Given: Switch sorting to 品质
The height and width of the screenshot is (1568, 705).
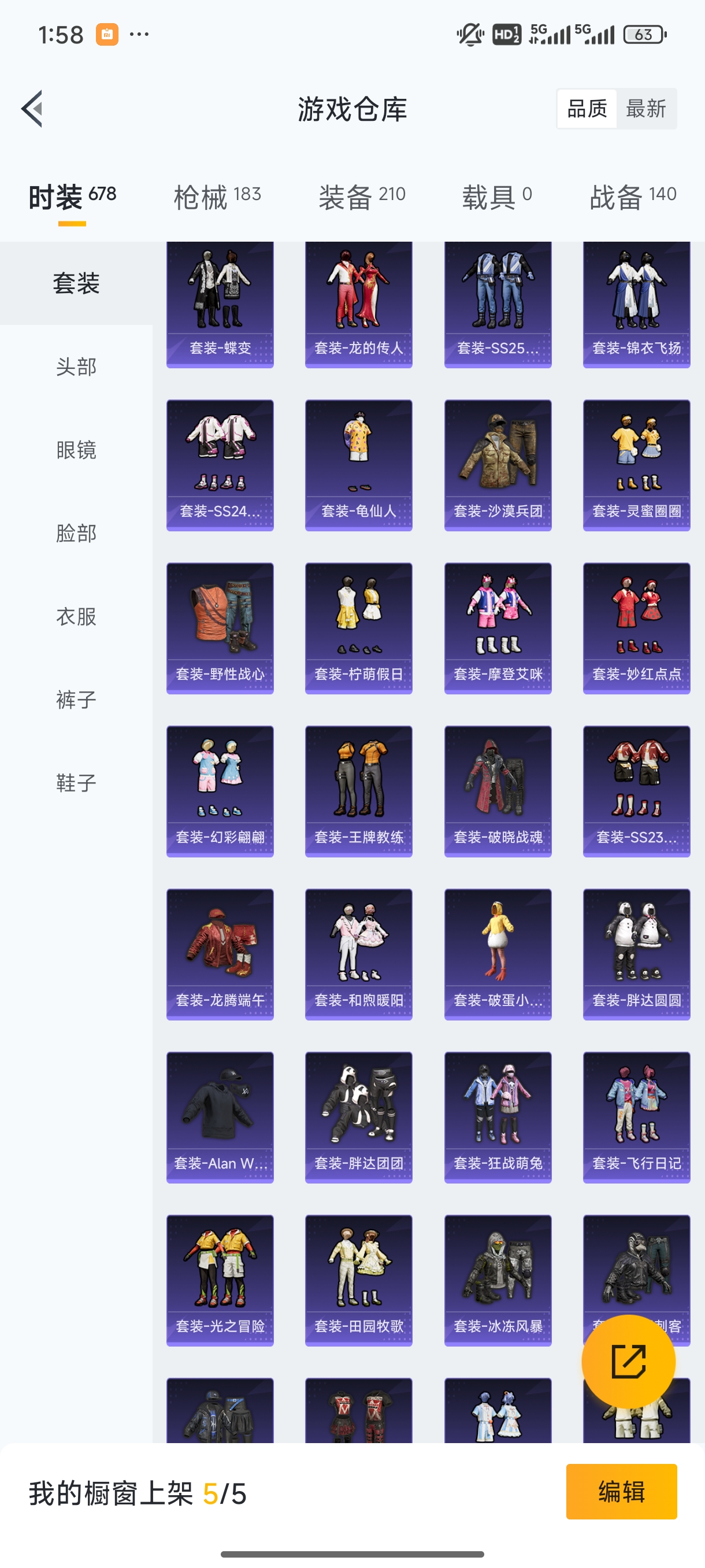Looking at the screenshot, I should coord(587,108).
